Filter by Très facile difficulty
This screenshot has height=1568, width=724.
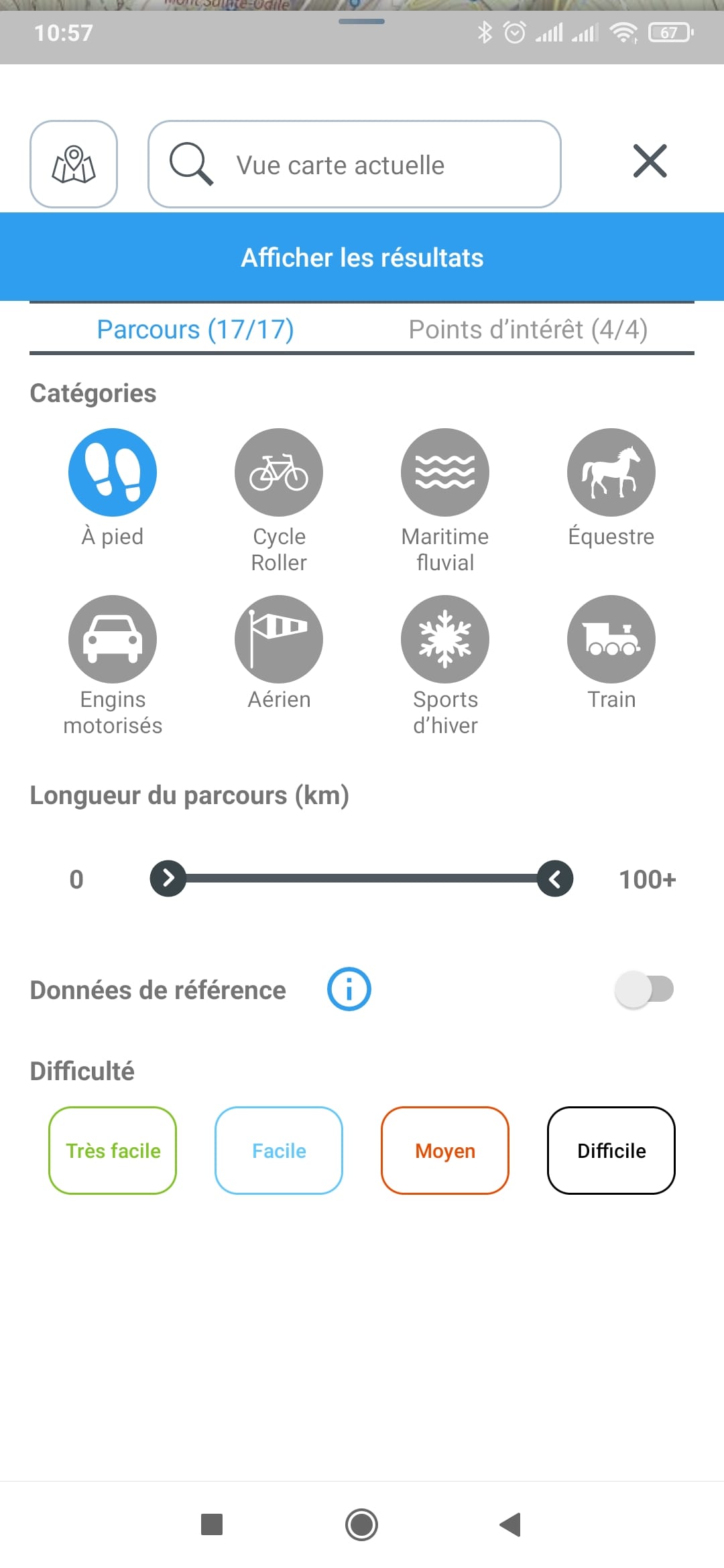[x=113, y=1151]
